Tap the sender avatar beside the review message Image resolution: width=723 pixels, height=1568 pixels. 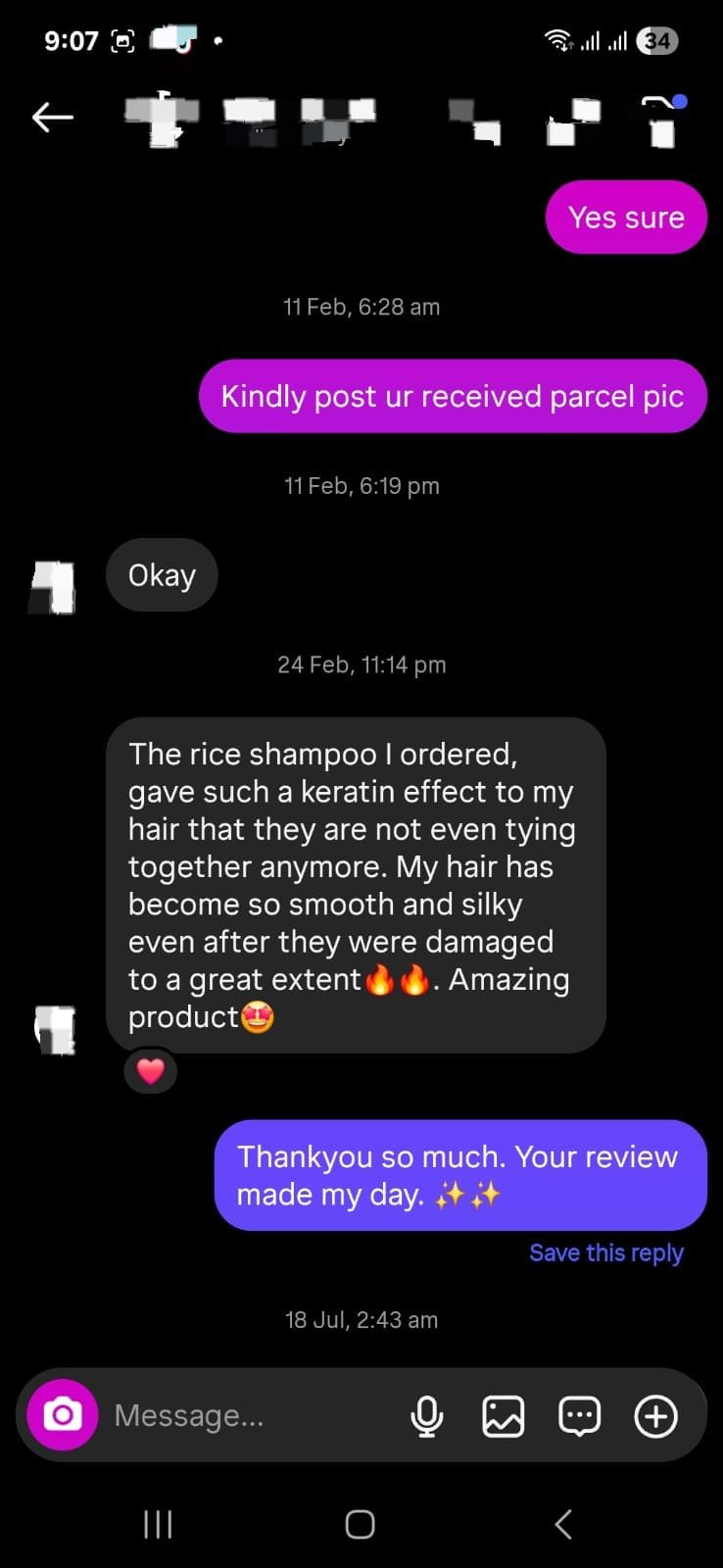(x=54, y=1025)
